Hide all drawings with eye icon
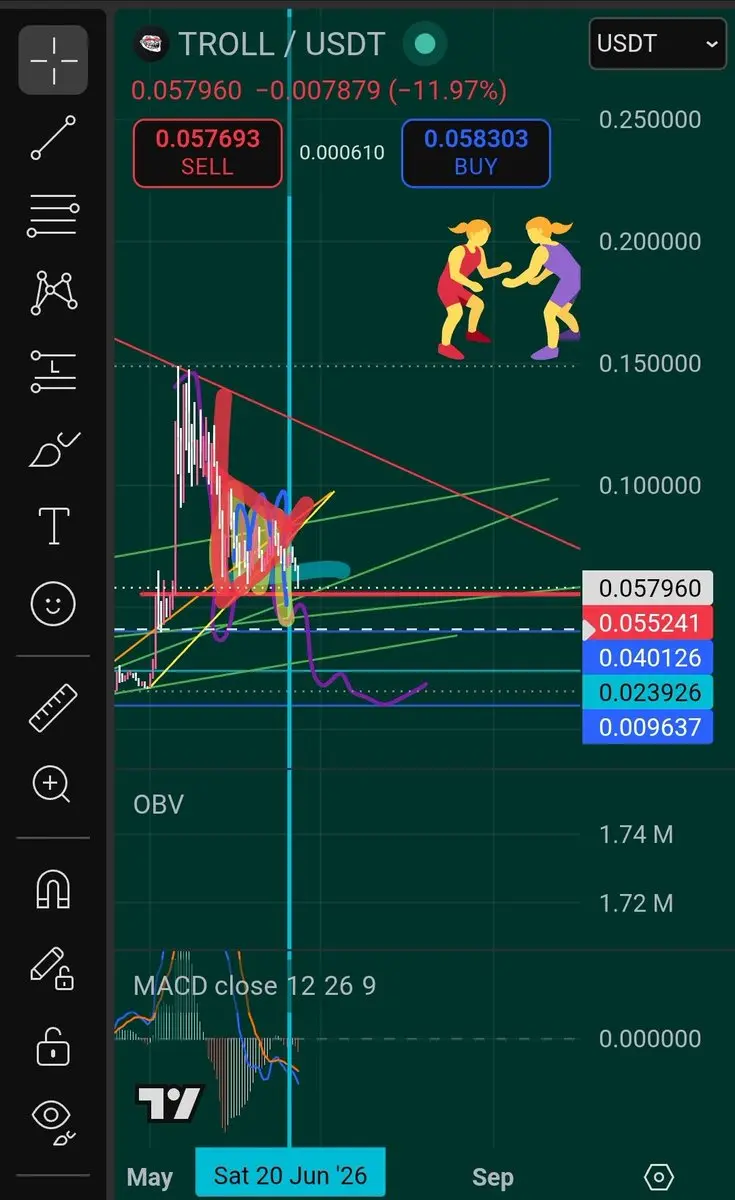The height and width of the screenshot is (1200, 735). [x=53, y=1121]
